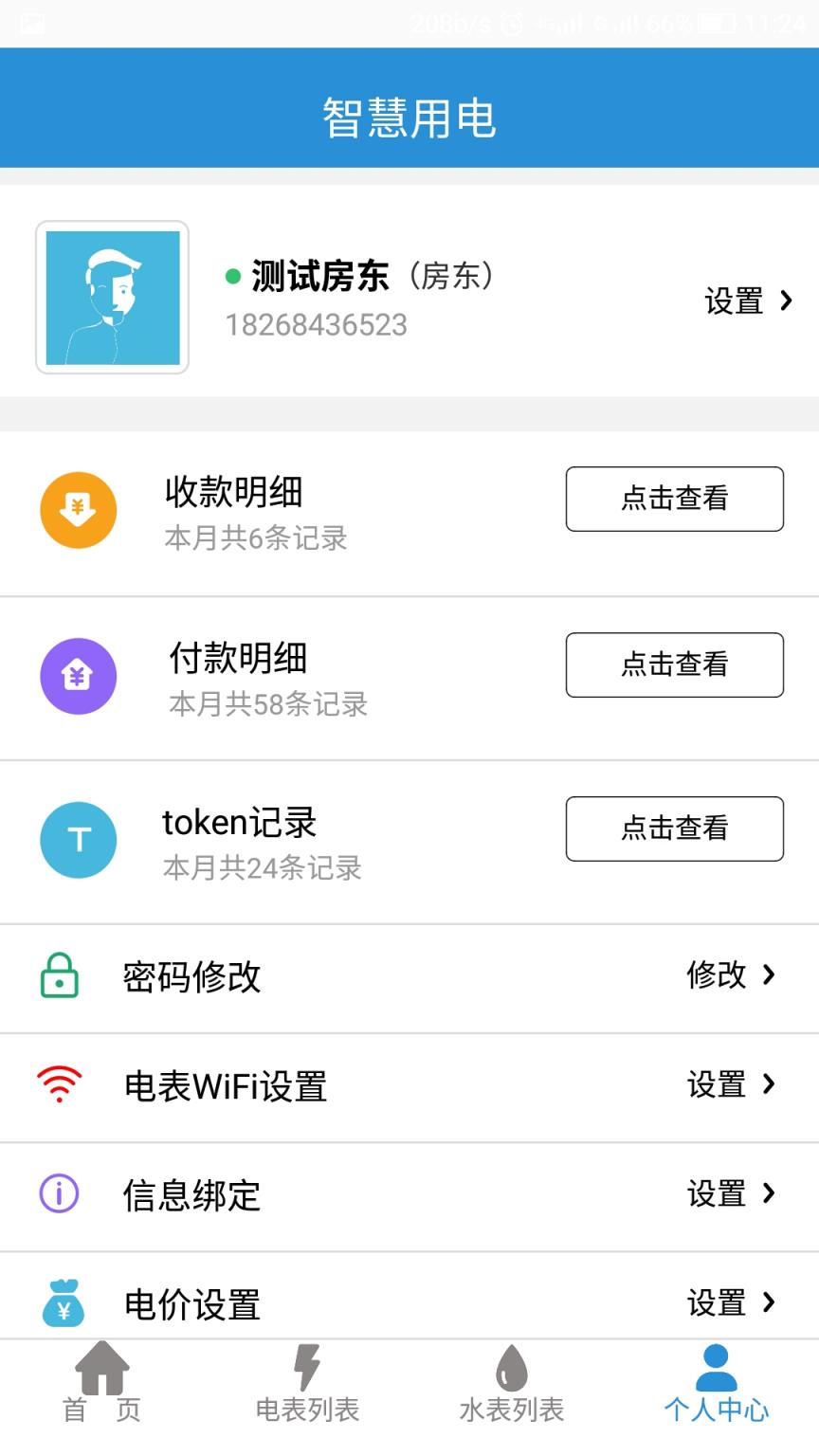
Task: Click the orange 收款明细 payment-received icon
Action: [77, 510]
